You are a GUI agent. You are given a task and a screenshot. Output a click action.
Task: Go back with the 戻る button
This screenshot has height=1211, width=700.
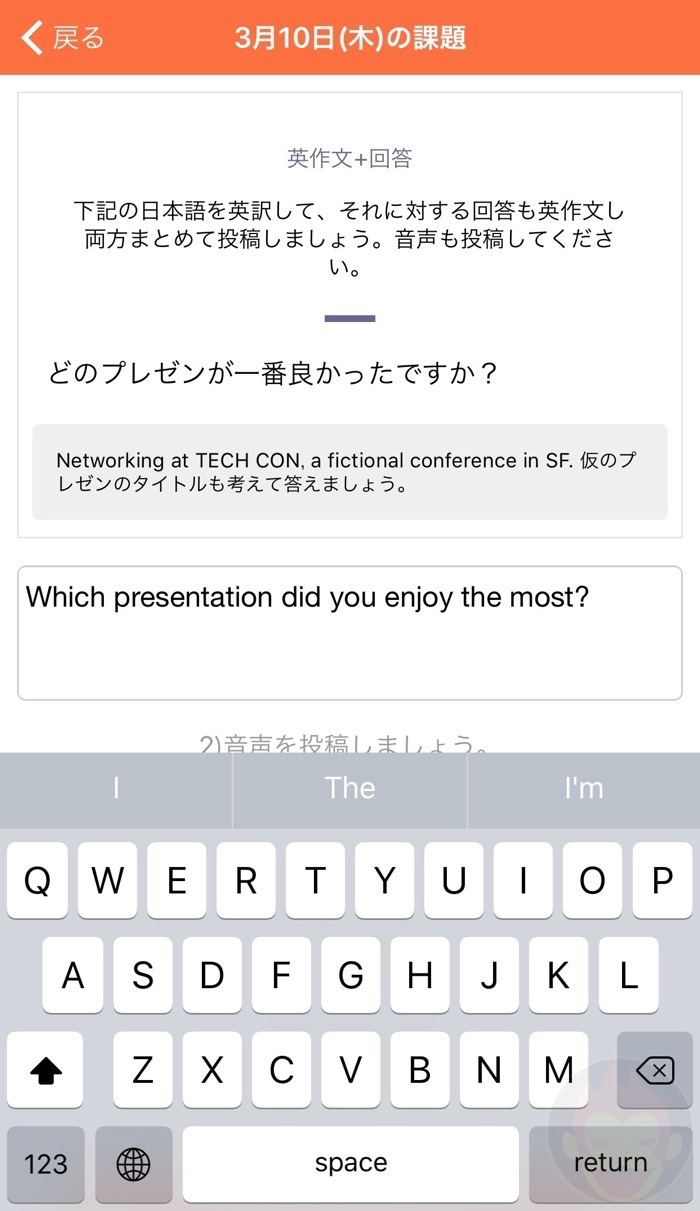[x=63, y=38]
